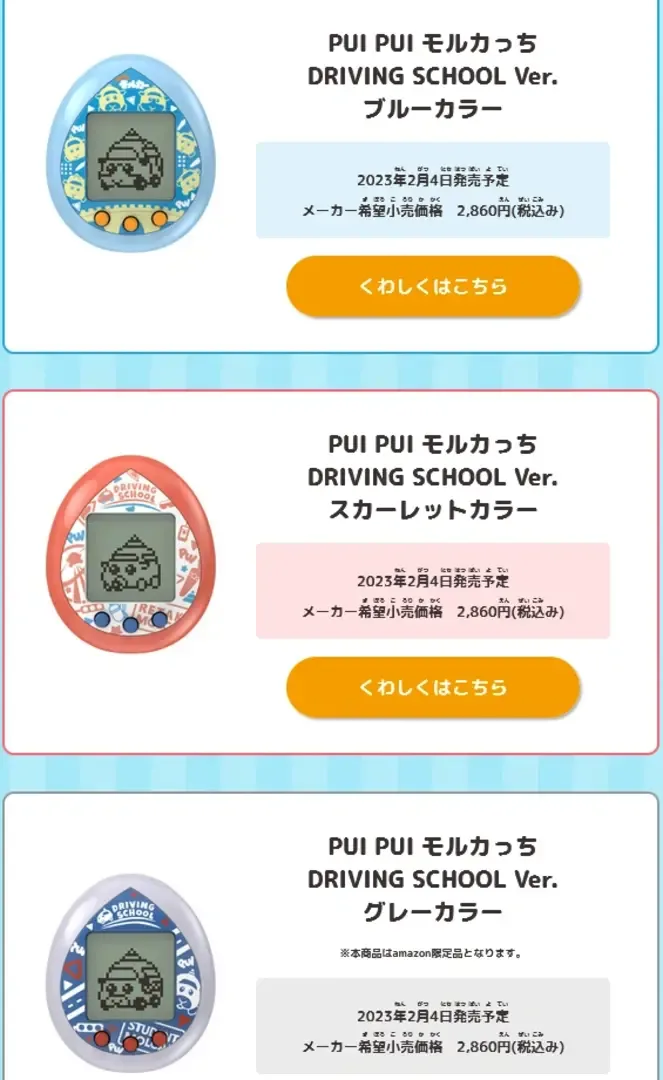Open details for the スカーレットカラー version
Viewport: 663px width, 1080px height.
[x=433, y=688]
